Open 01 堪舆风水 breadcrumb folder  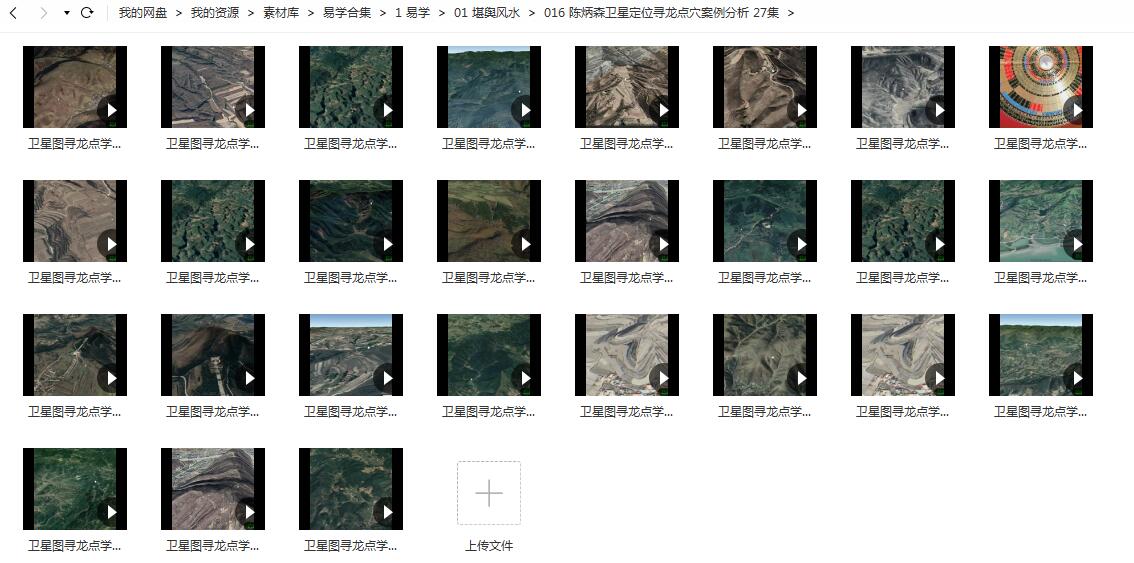(x=487, y=13)
